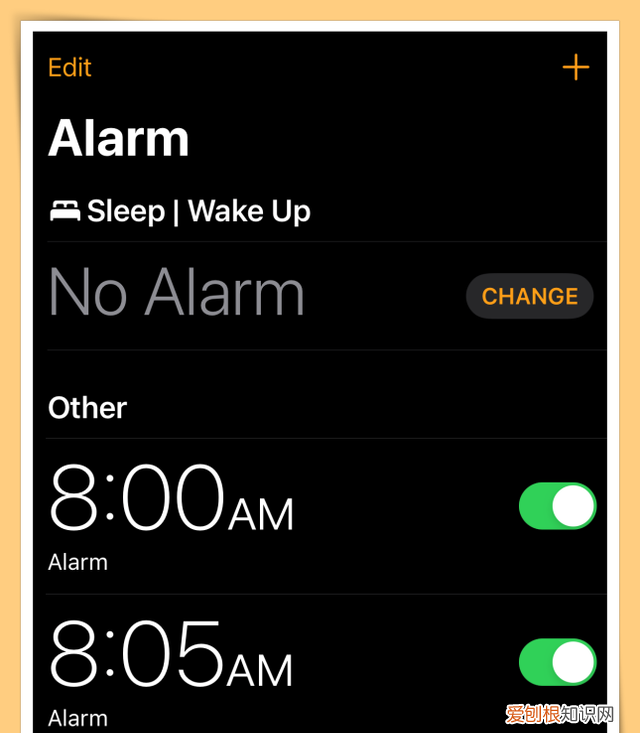
Task: Tap CHANGE for the Sleep | Wake Up alarm
Action: coord(529,296)
